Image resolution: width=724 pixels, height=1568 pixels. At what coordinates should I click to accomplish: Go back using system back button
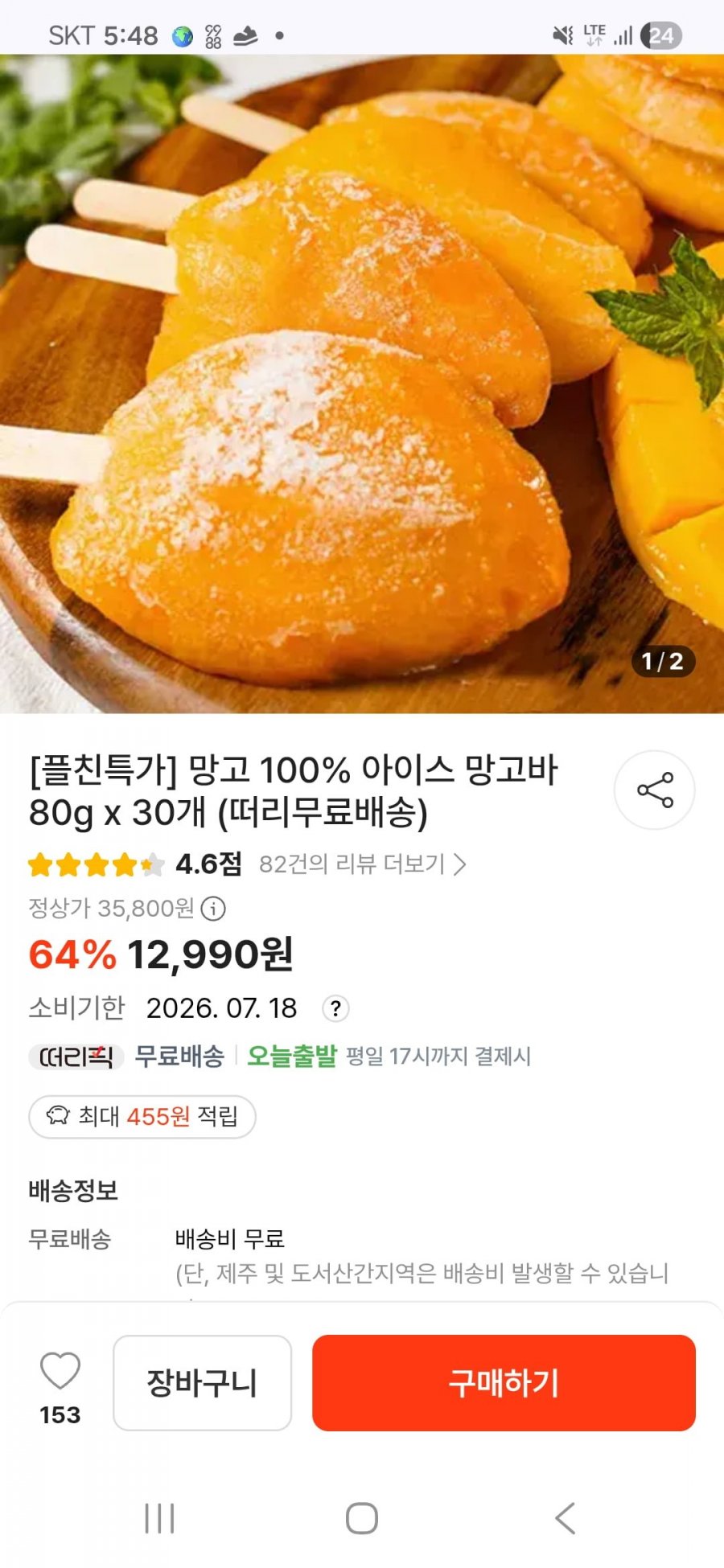click(x=565, y=1518)
